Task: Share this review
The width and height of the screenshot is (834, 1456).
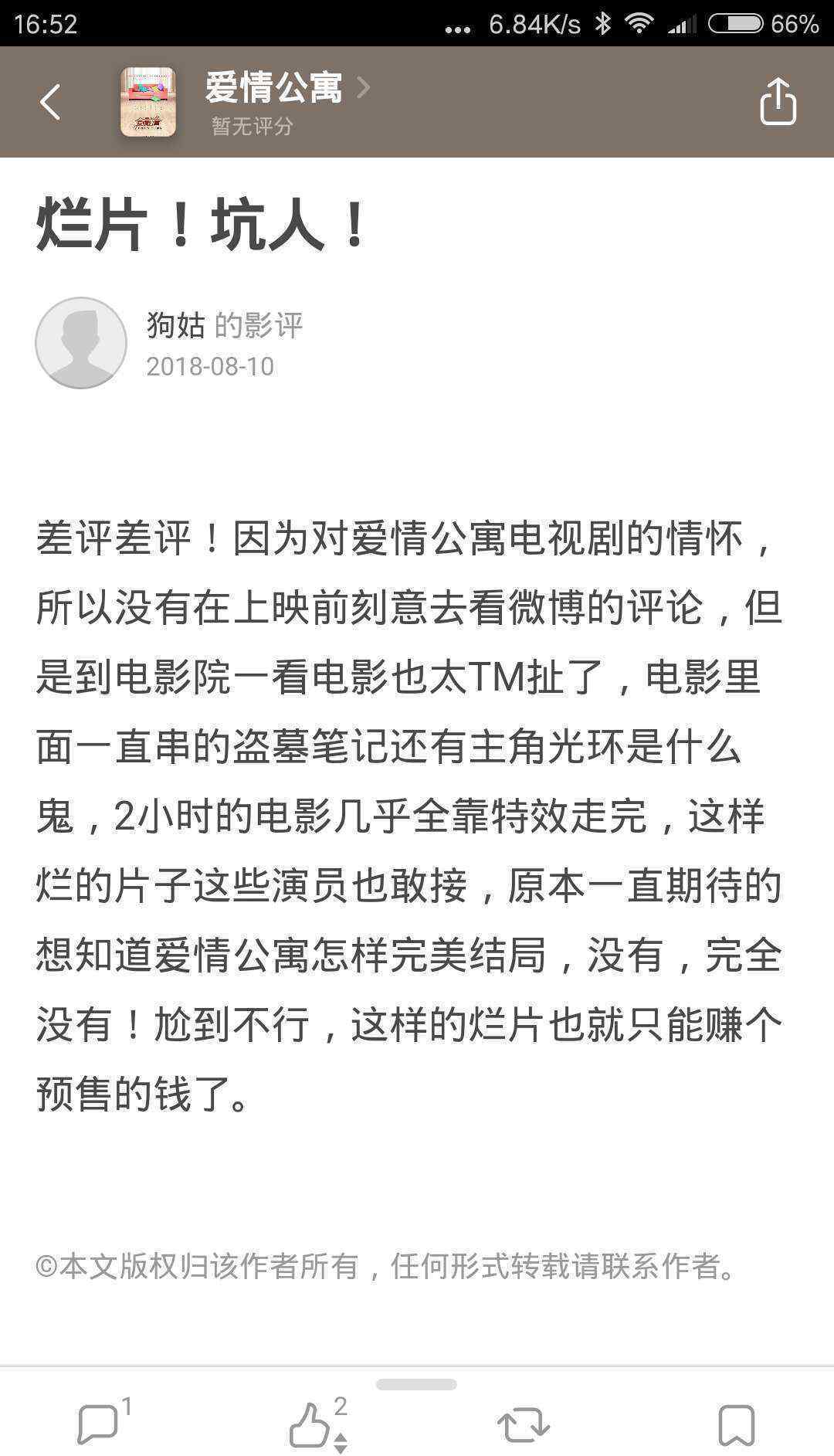Action: [x=777, y=102]
